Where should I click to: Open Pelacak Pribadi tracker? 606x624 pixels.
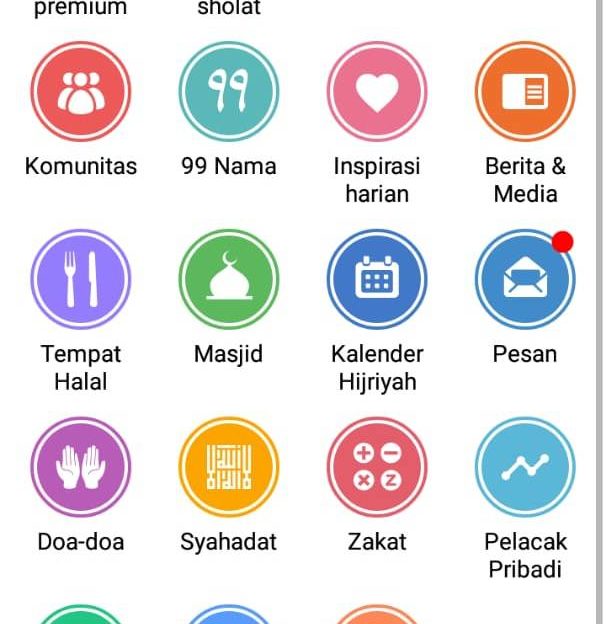[525, 468]
